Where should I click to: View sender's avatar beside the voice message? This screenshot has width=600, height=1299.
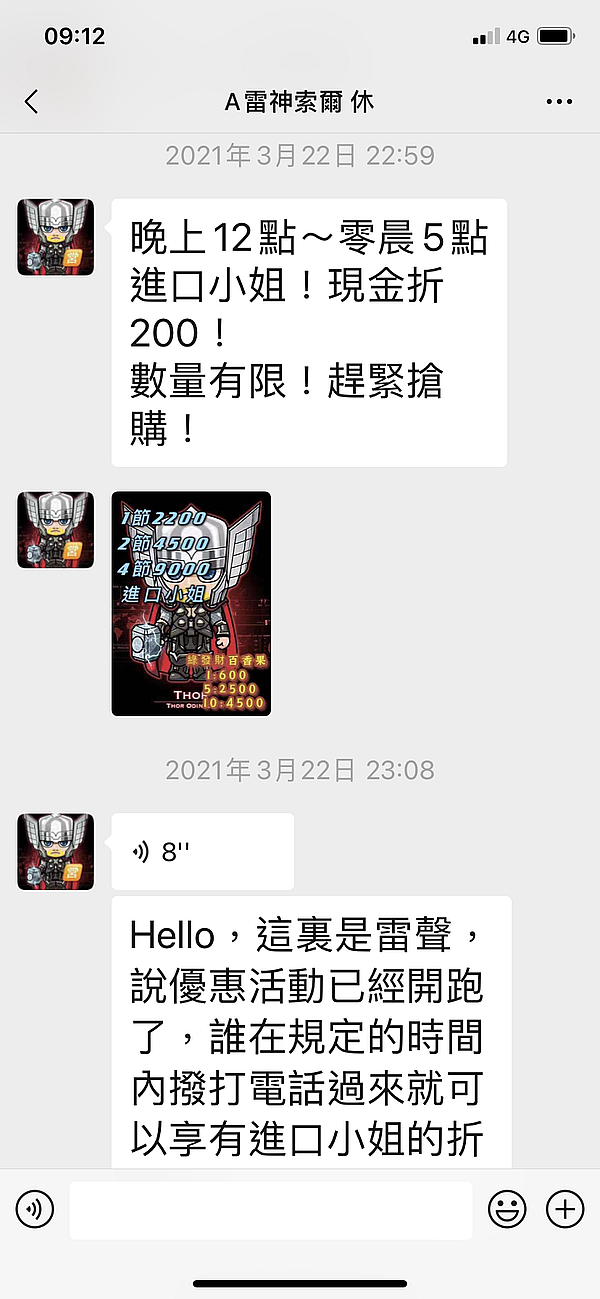(55, 851)
